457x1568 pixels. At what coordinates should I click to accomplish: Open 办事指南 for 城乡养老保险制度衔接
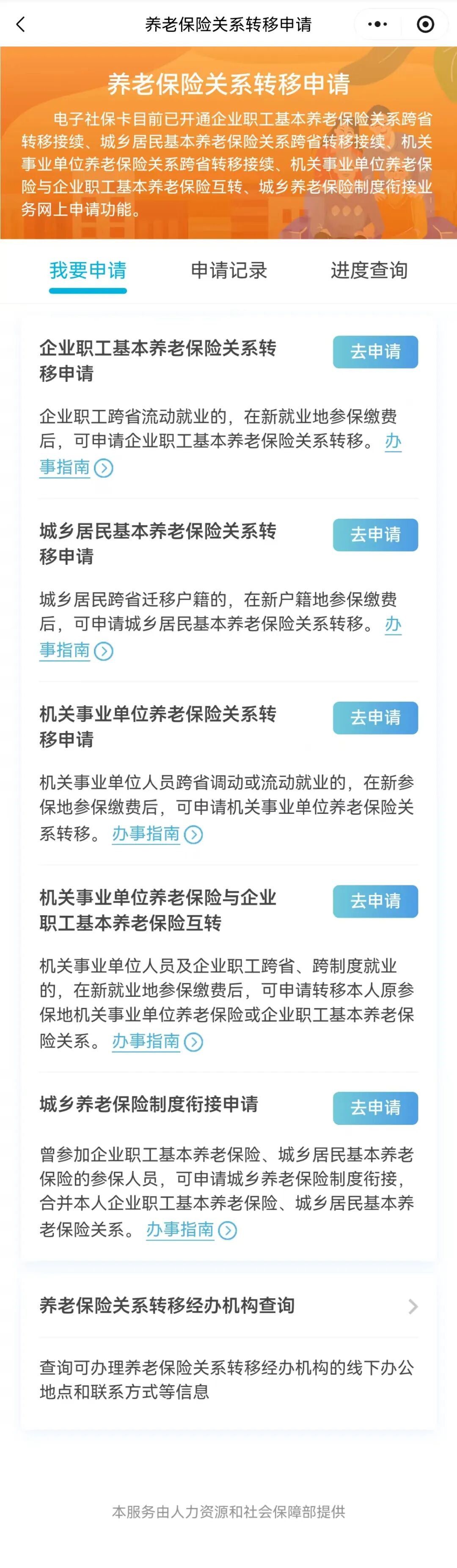tap(180, 1229)
